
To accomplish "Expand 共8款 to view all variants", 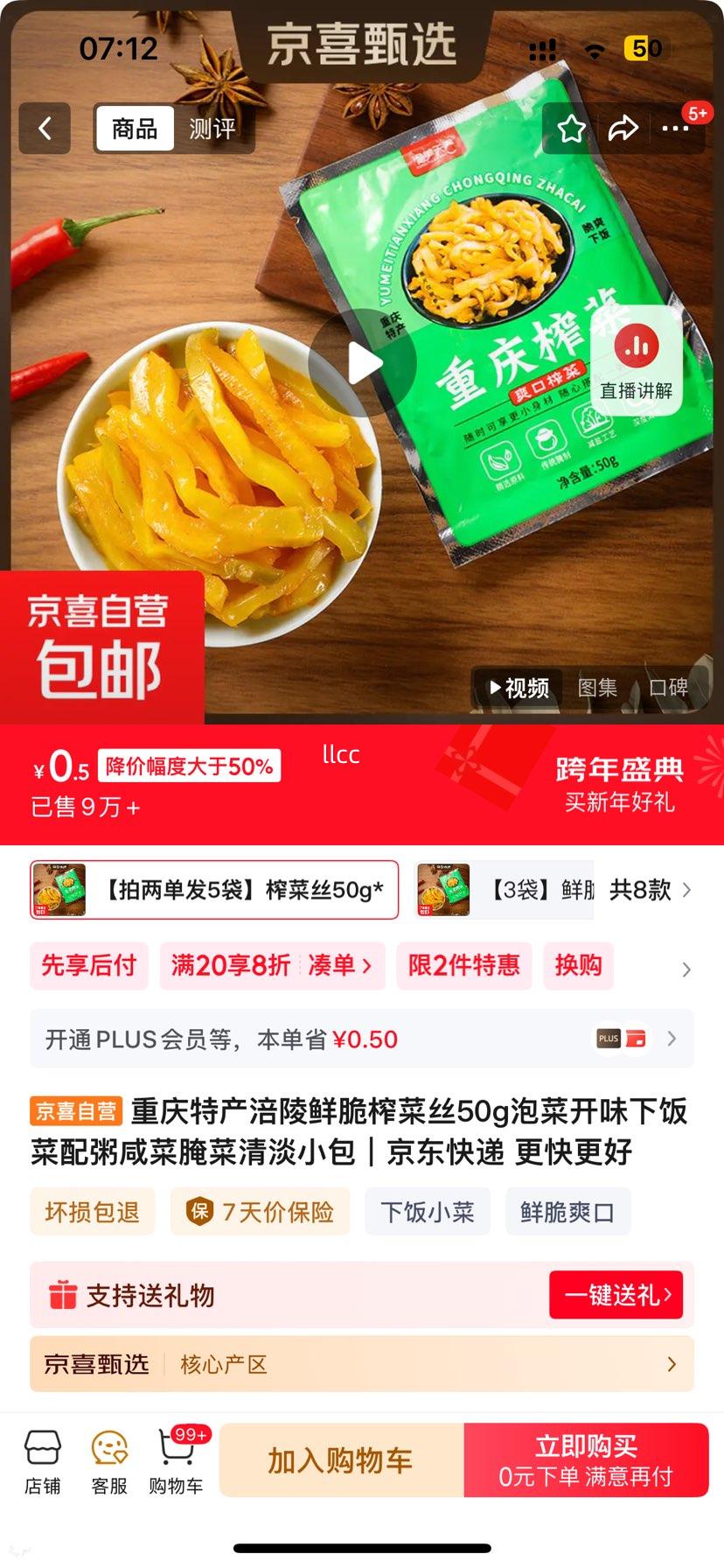I will [x=643, y=890].
